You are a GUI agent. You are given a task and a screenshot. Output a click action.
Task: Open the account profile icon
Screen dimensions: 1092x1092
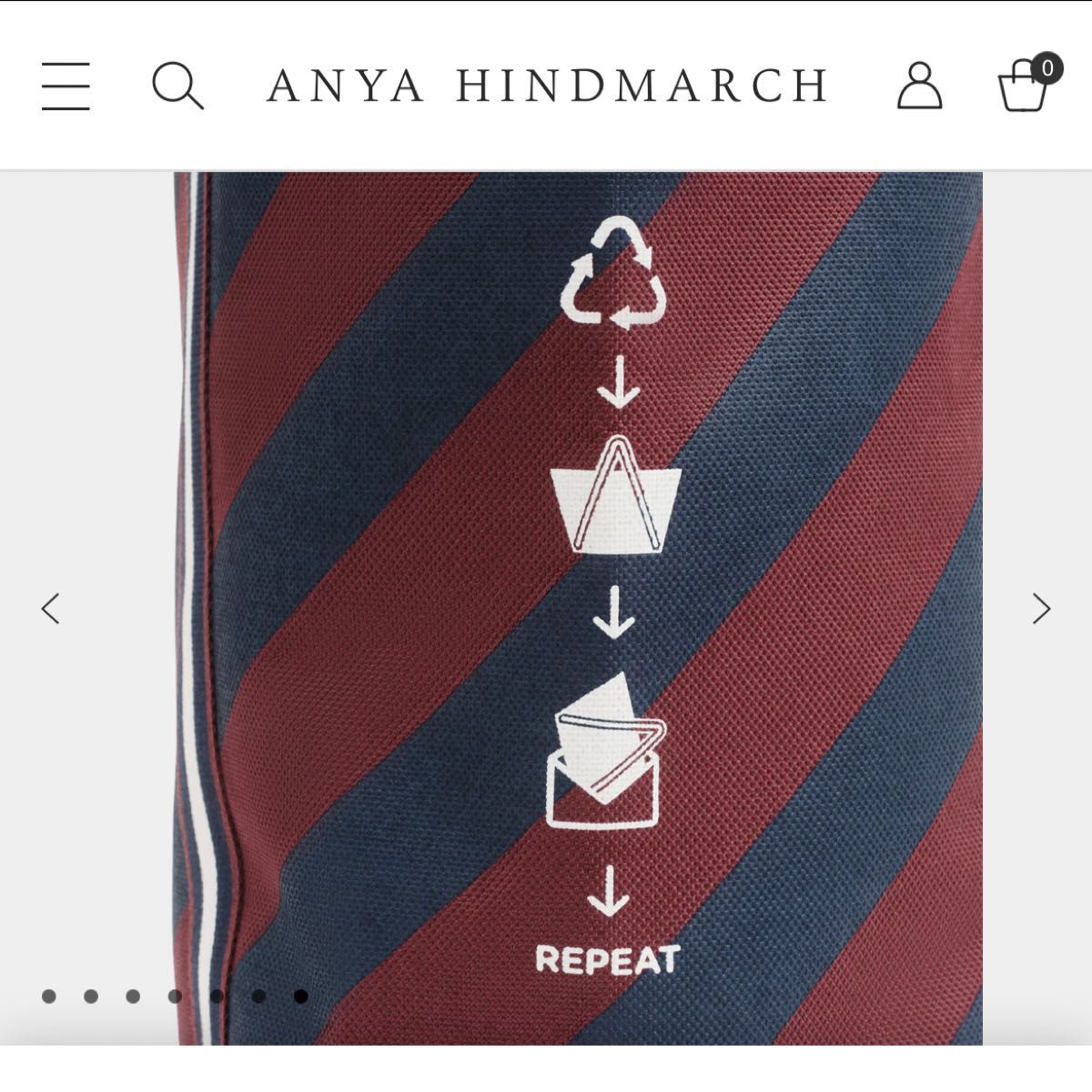(919, 86)
